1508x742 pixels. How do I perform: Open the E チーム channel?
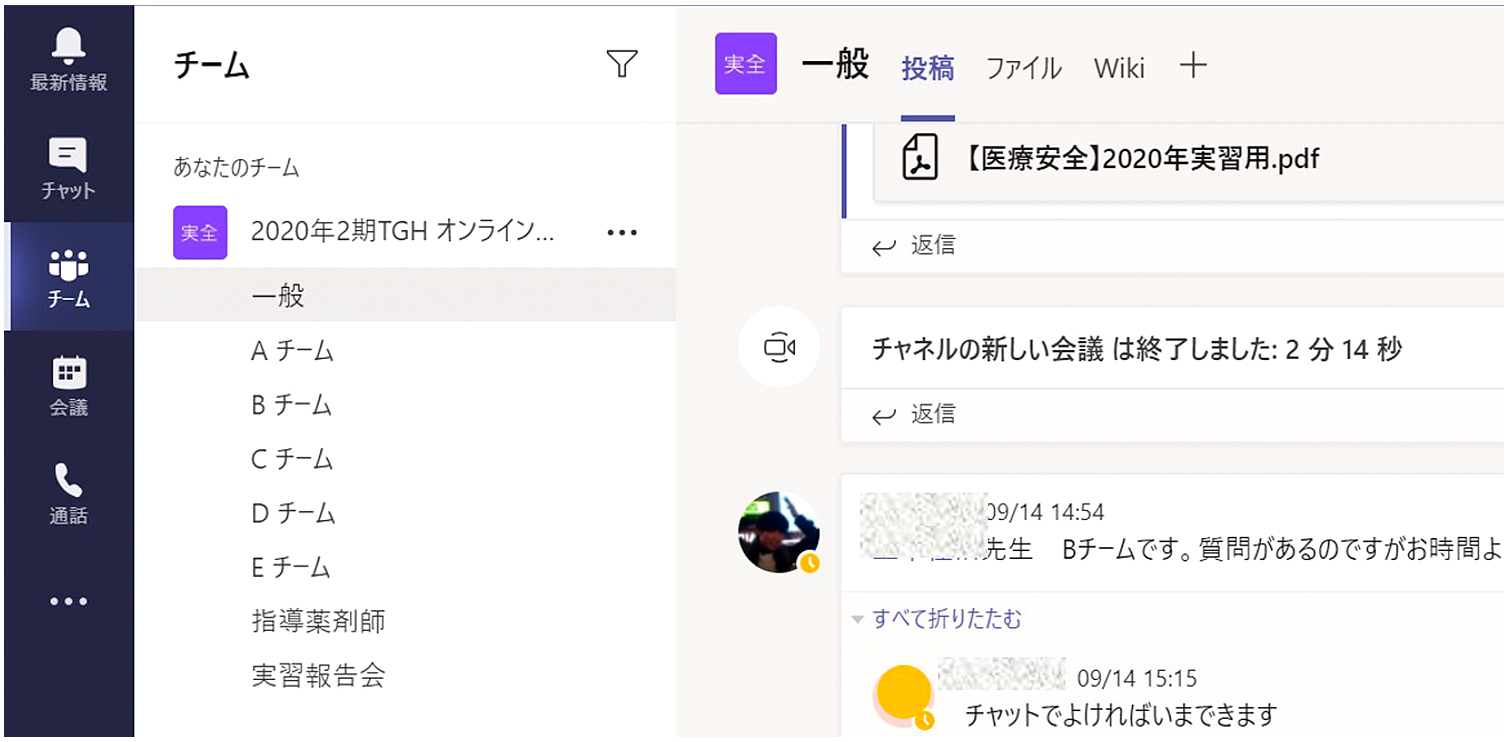(291, 567)
